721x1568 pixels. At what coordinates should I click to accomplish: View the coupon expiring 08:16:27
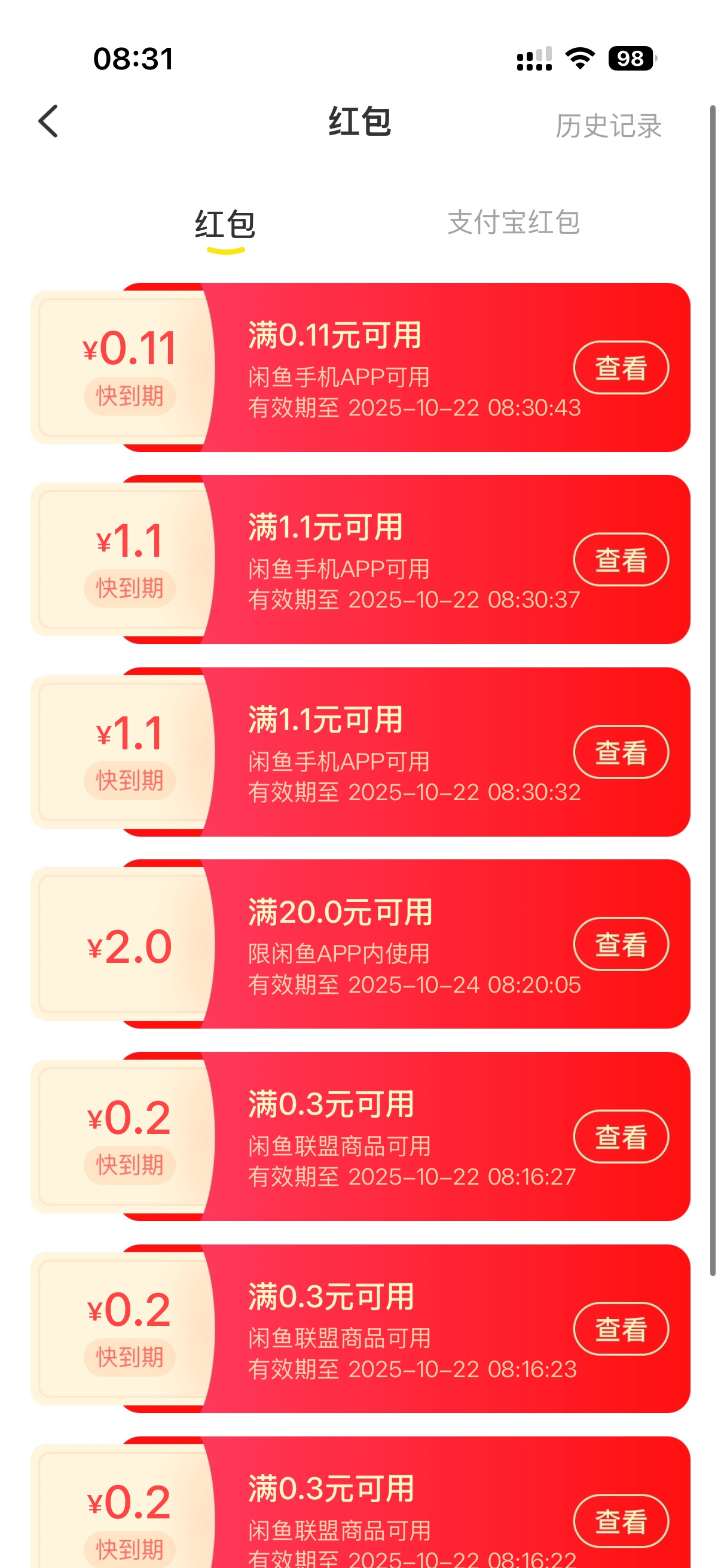[x=621, y=1136]
